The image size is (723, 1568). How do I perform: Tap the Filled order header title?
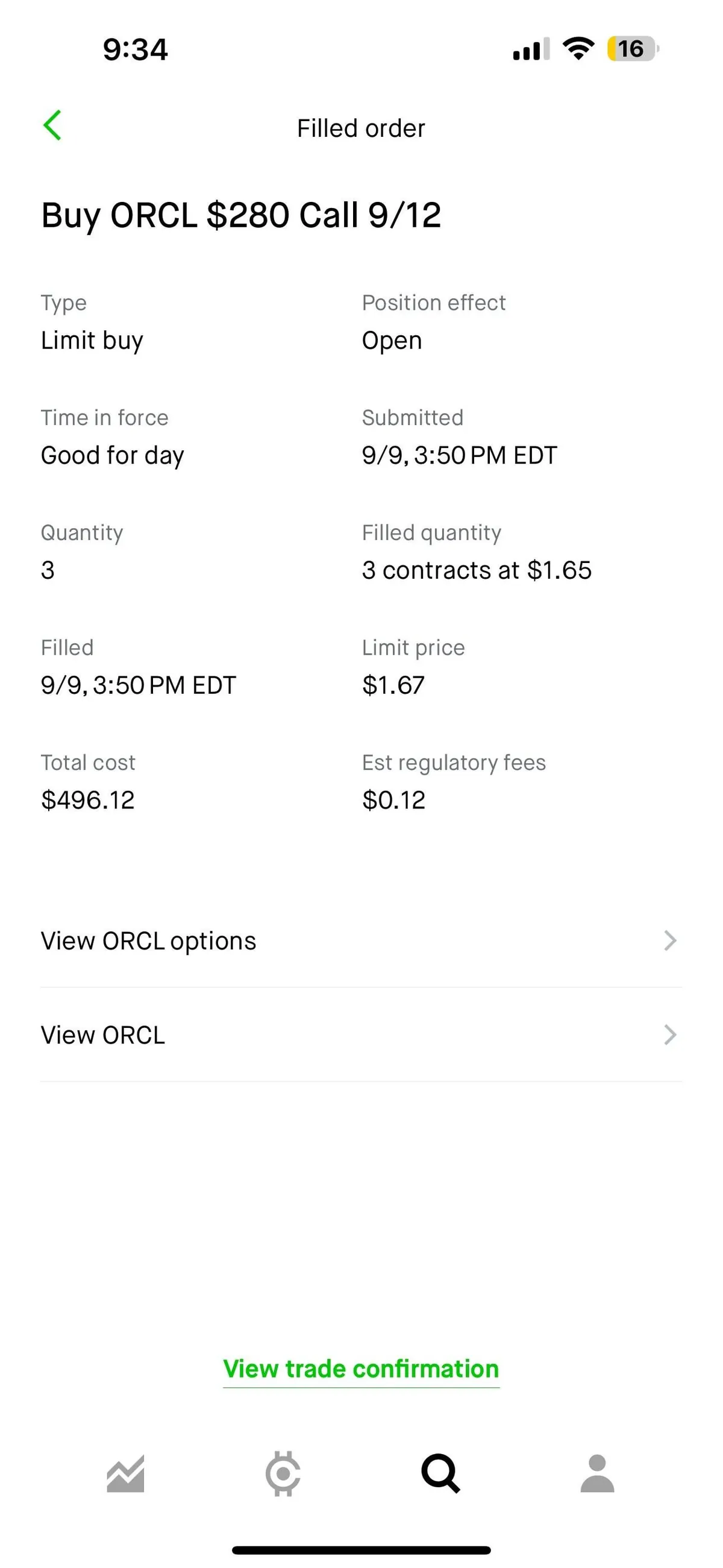click(x=361, y=128)
